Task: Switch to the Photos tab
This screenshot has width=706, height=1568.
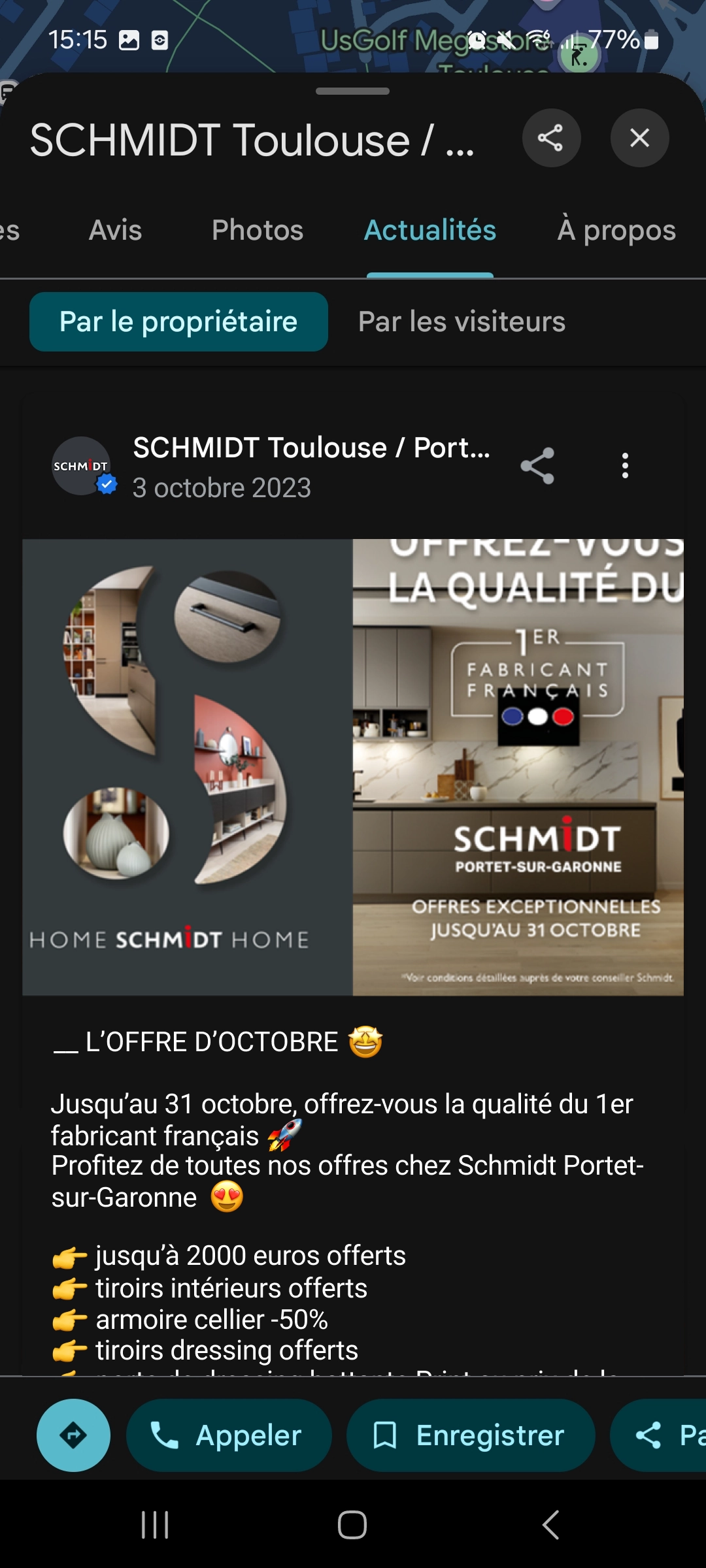Action: point(257,230)
